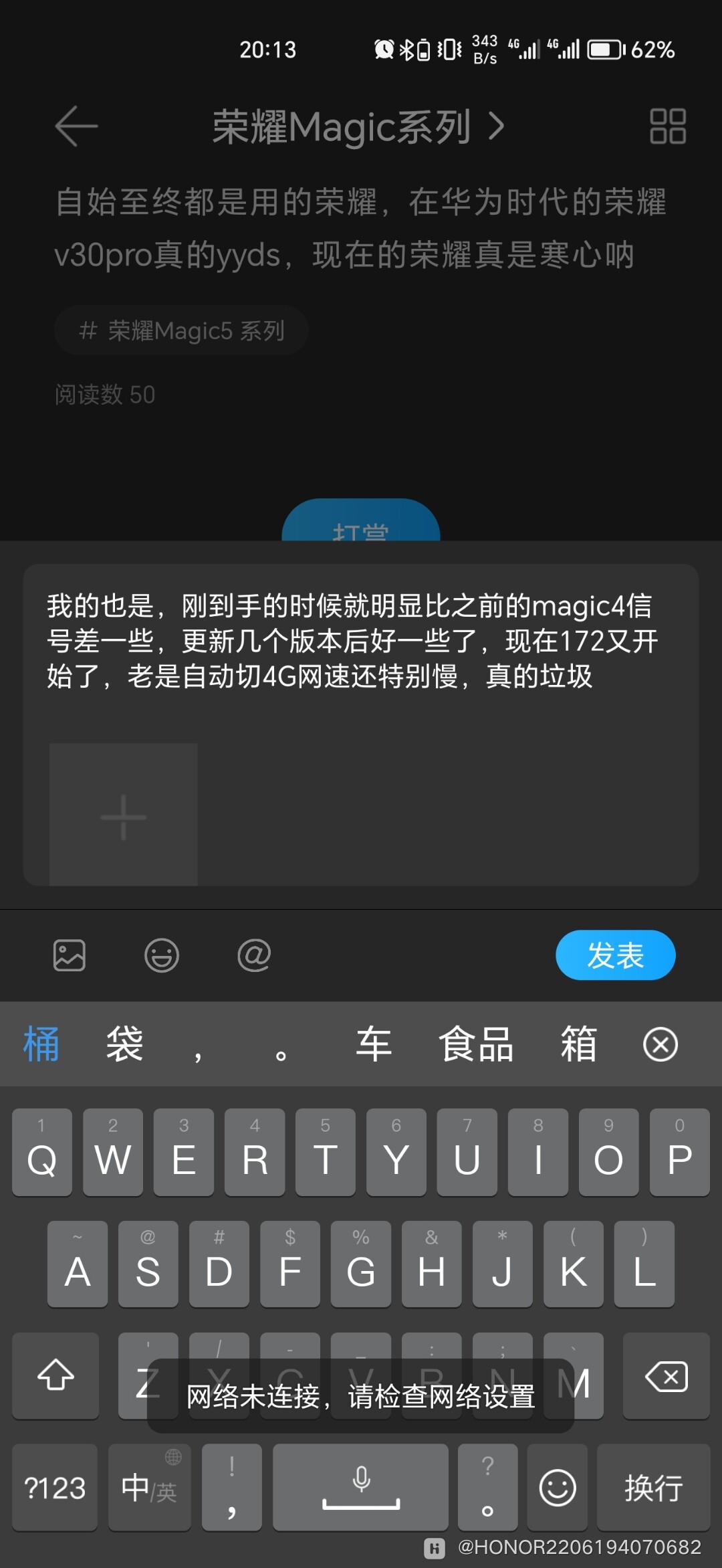The width and height of the screenshot is (722, 1568).
Task: Dismiss word suggestions with circle X
Action: point(660,1044)
